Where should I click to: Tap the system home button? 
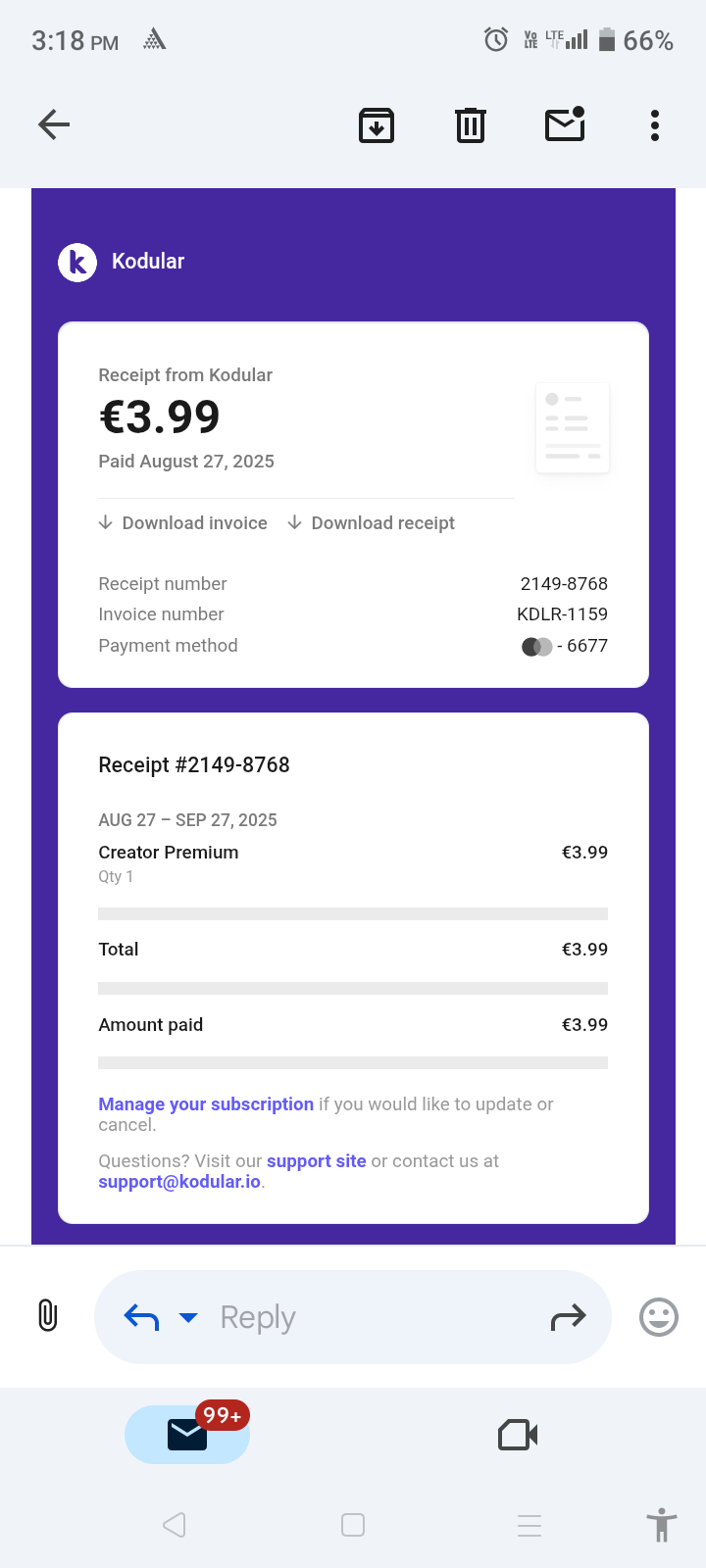(x=353, y=1525)
